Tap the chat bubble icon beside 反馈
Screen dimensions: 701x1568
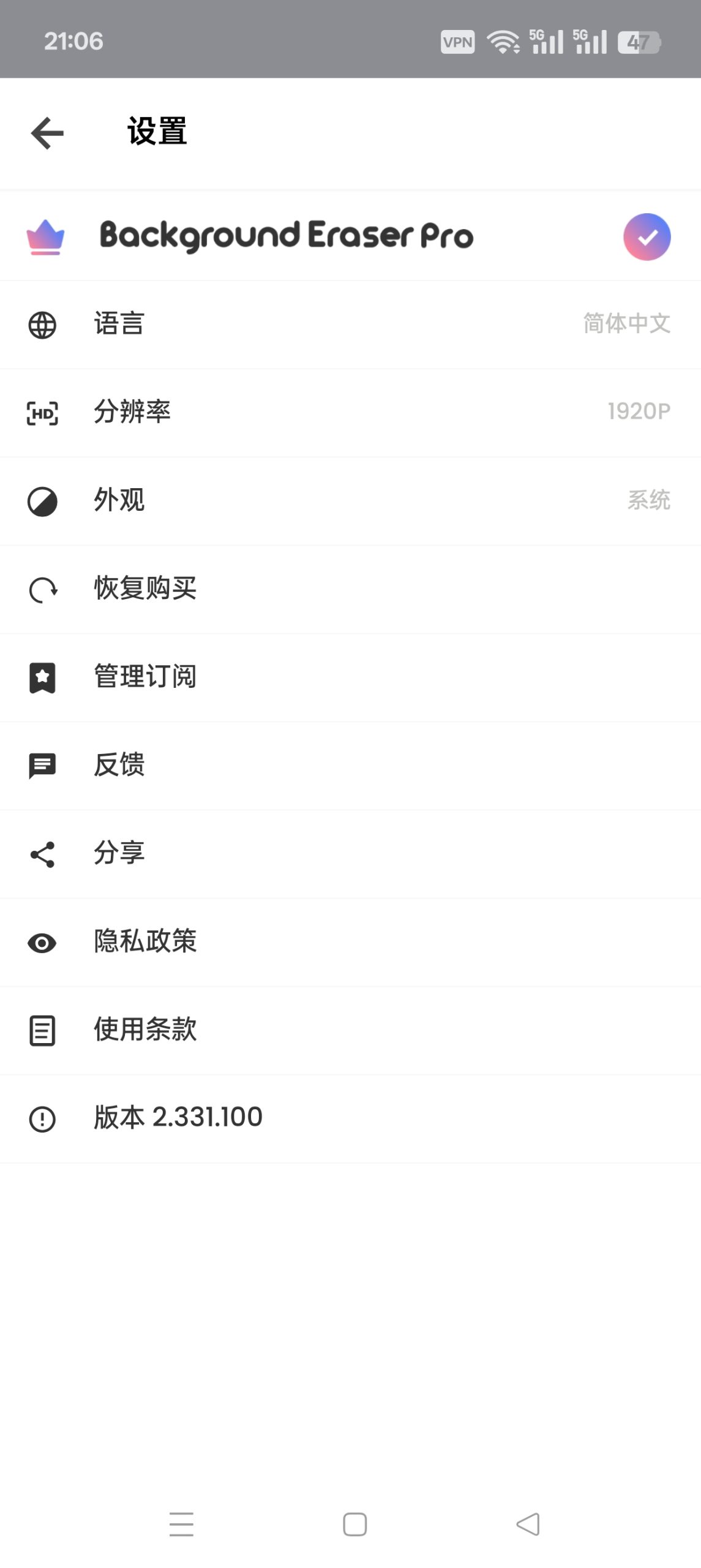coord(42,765)
